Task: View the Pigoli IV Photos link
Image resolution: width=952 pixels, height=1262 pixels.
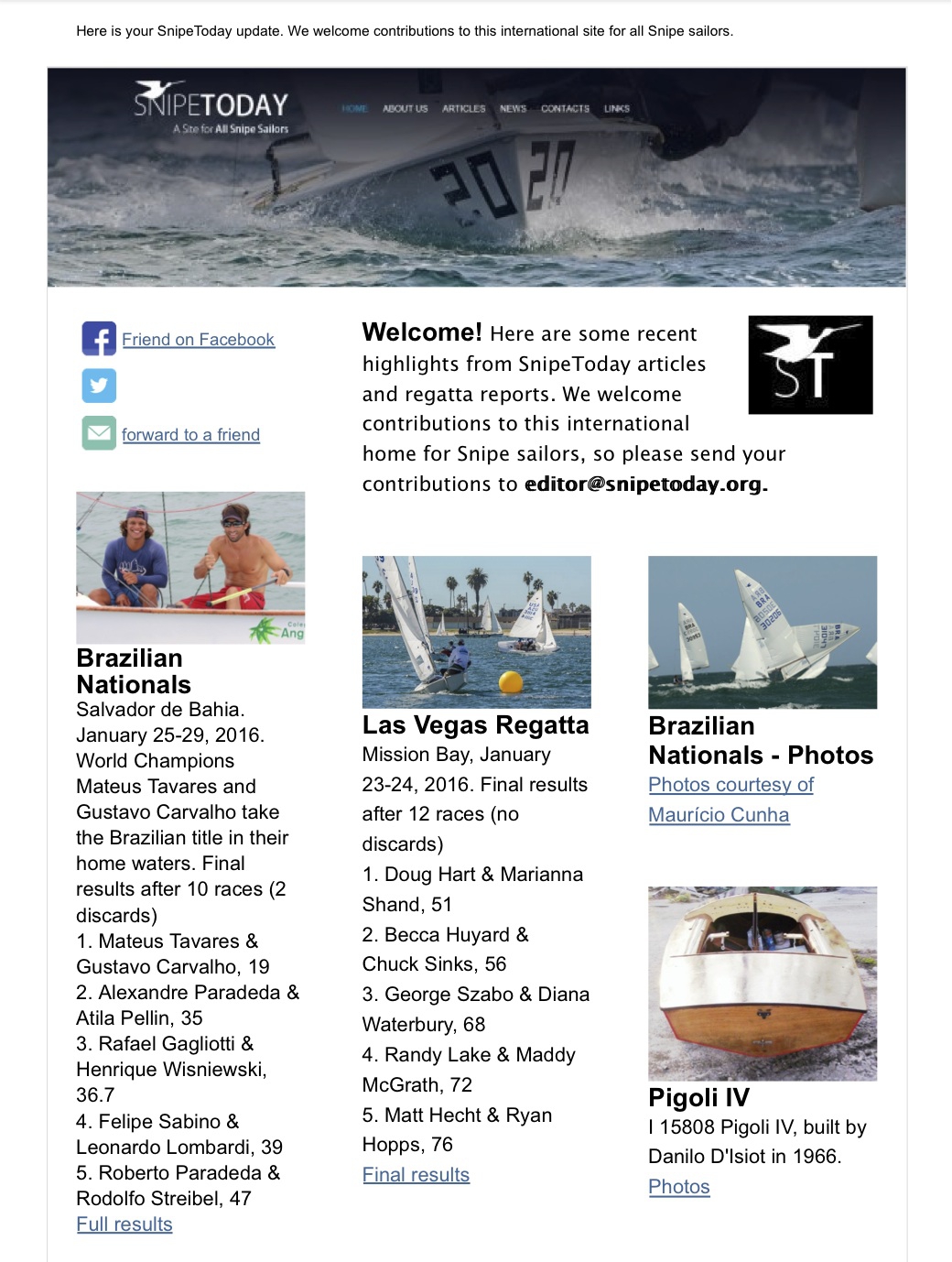Action: (x=678, y=1187)
